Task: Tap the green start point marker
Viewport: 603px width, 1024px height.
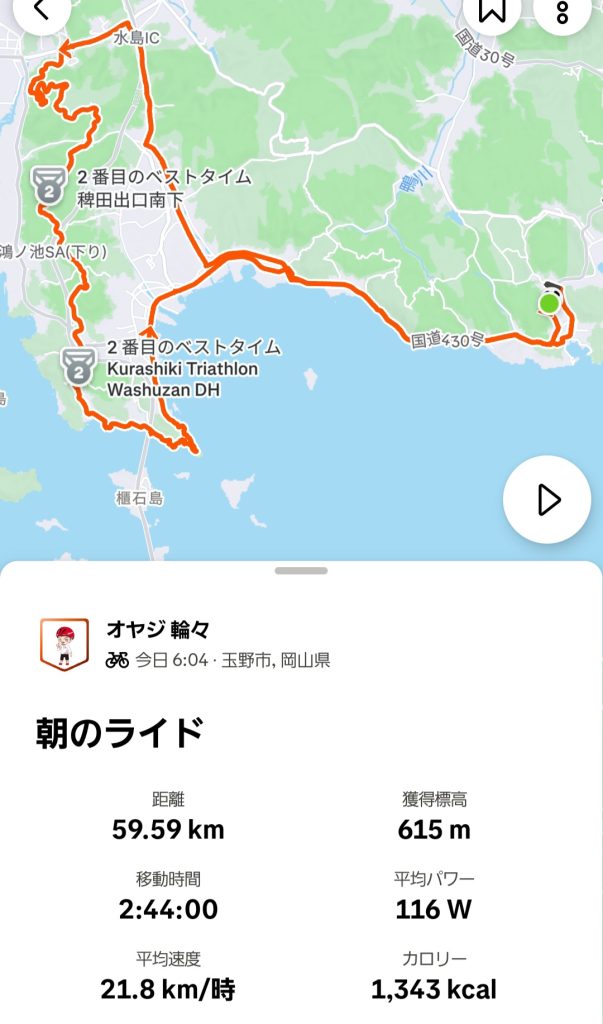Action: (x=549, y=302)
